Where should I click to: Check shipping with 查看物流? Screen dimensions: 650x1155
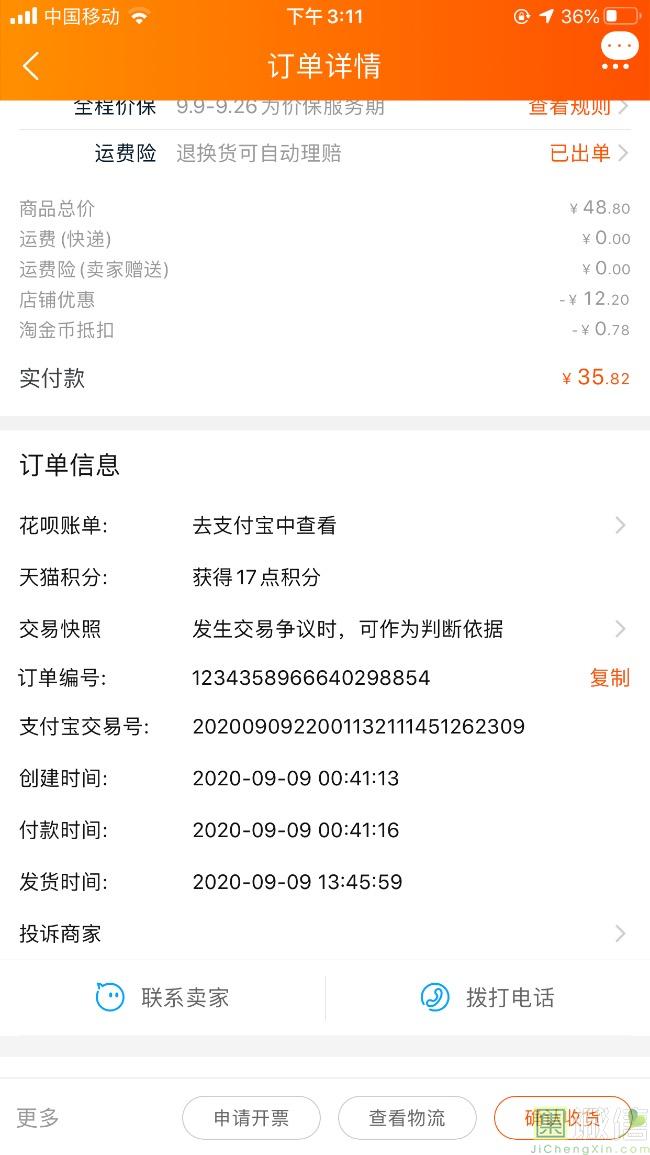click(x=408, y=1118)
